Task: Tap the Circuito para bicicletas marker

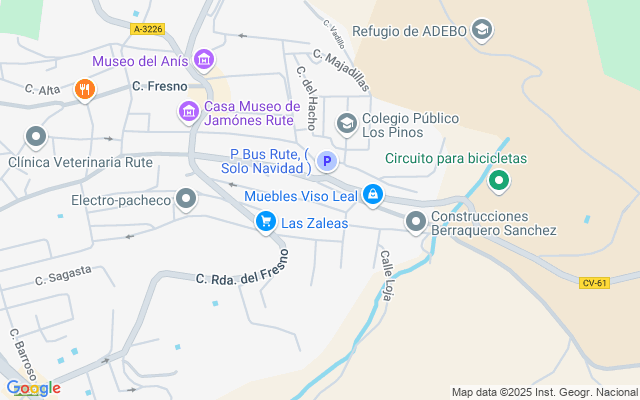Action: [x=499, y=181]
